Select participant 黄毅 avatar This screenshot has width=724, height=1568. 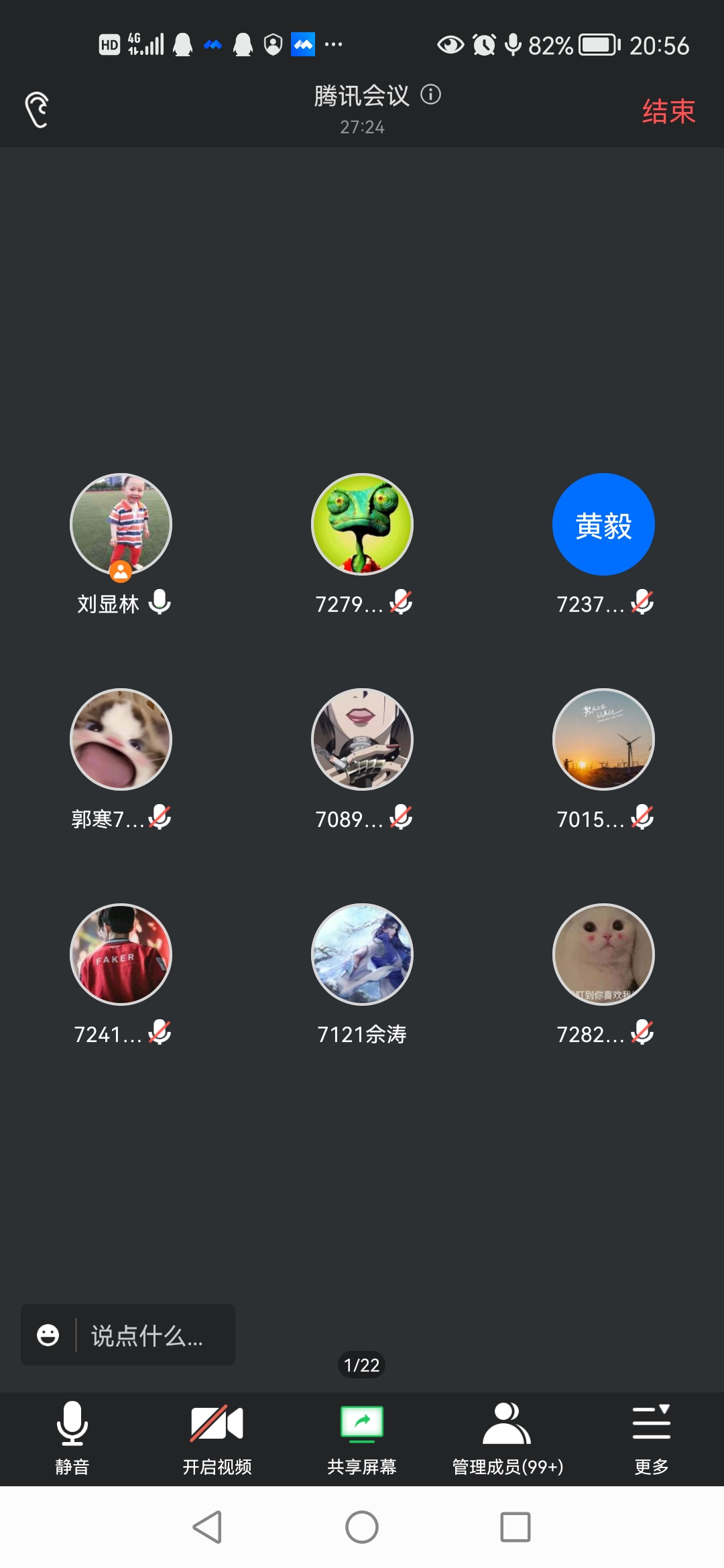pyautogui.click(x=603, y=525)
